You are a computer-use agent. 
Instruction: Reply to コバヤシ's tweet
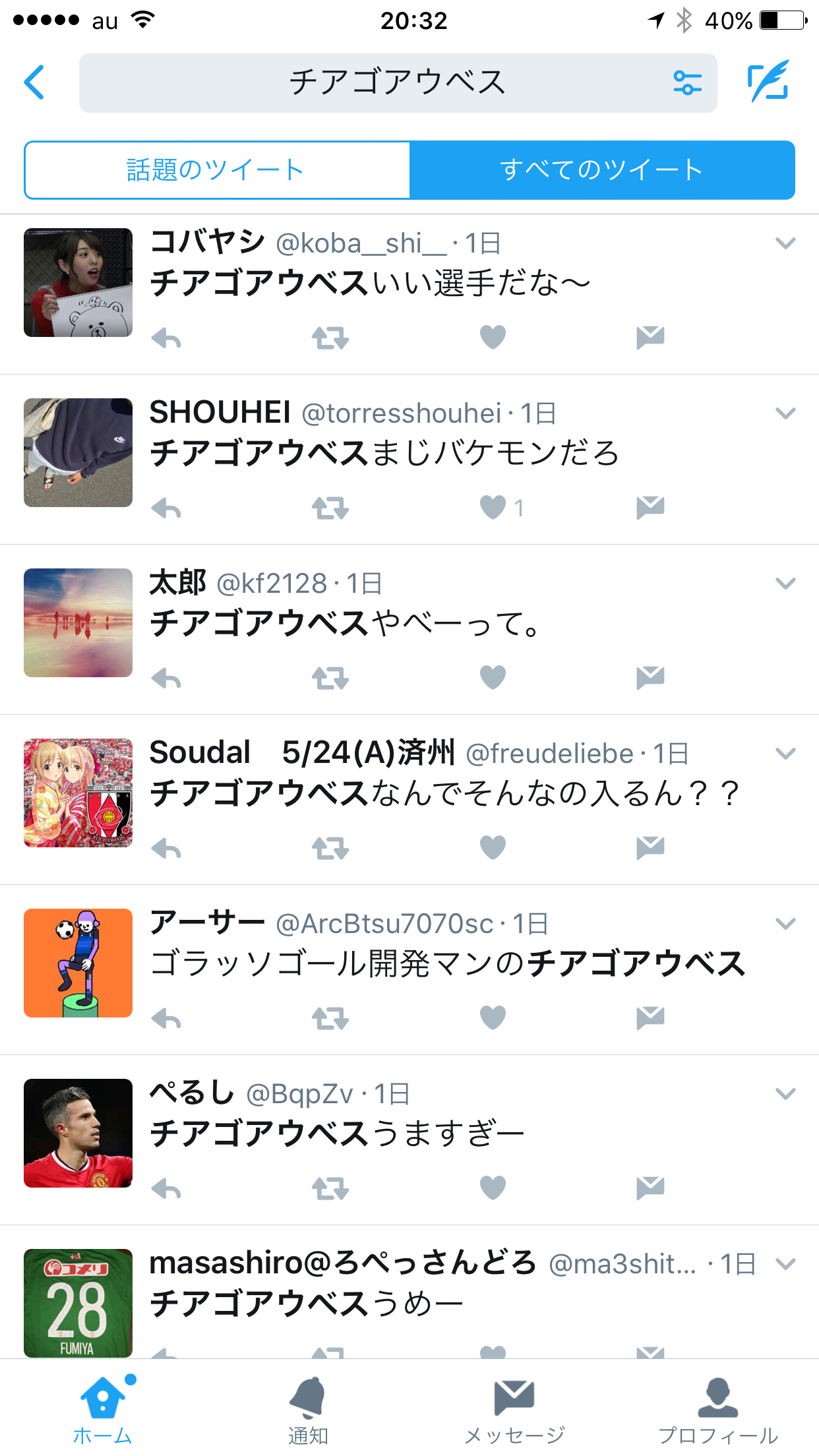pos(166,338)
